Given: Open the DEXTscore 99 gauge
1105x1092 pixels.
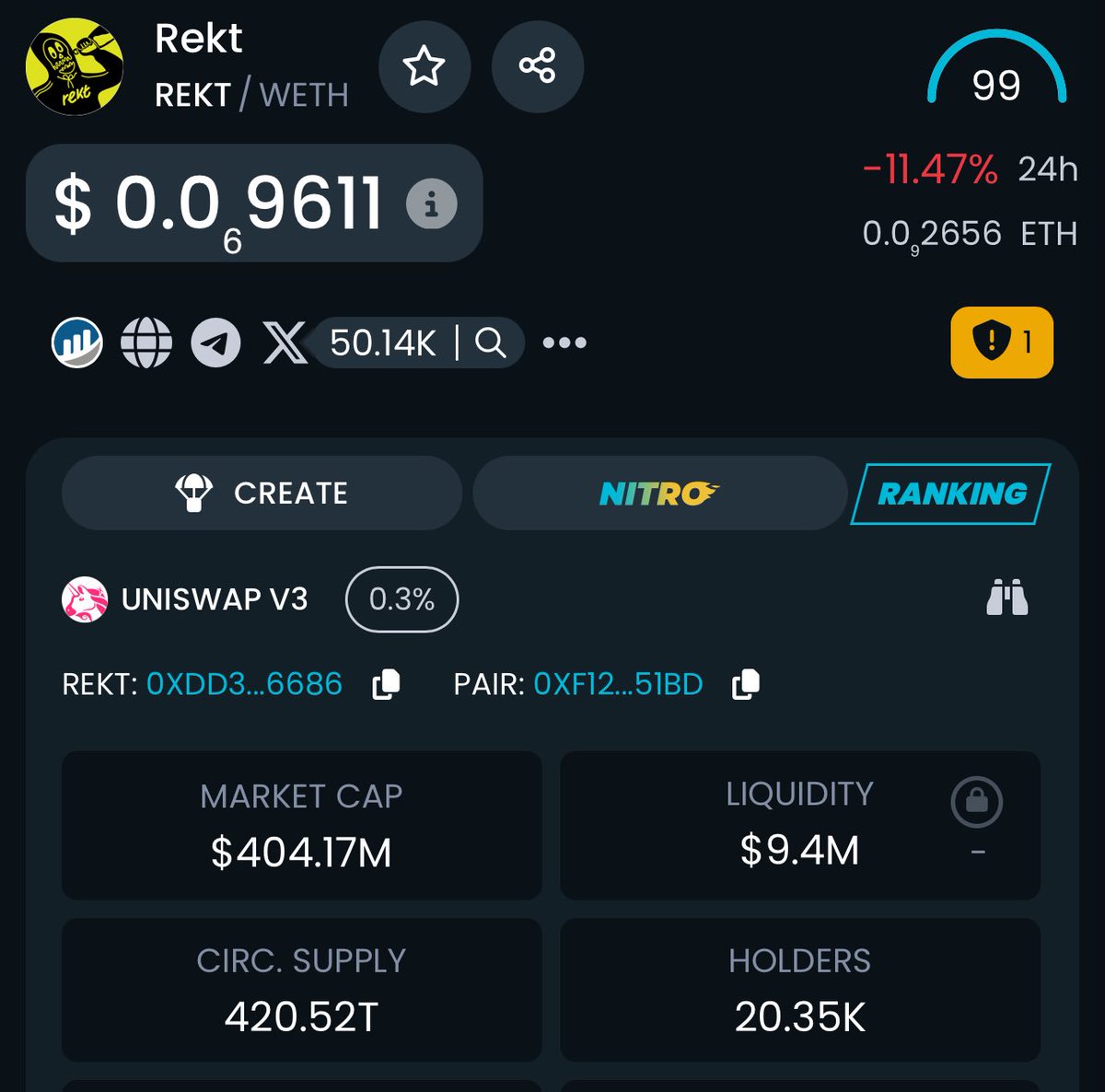Looking at the screenshot, I should click(996, 74).
